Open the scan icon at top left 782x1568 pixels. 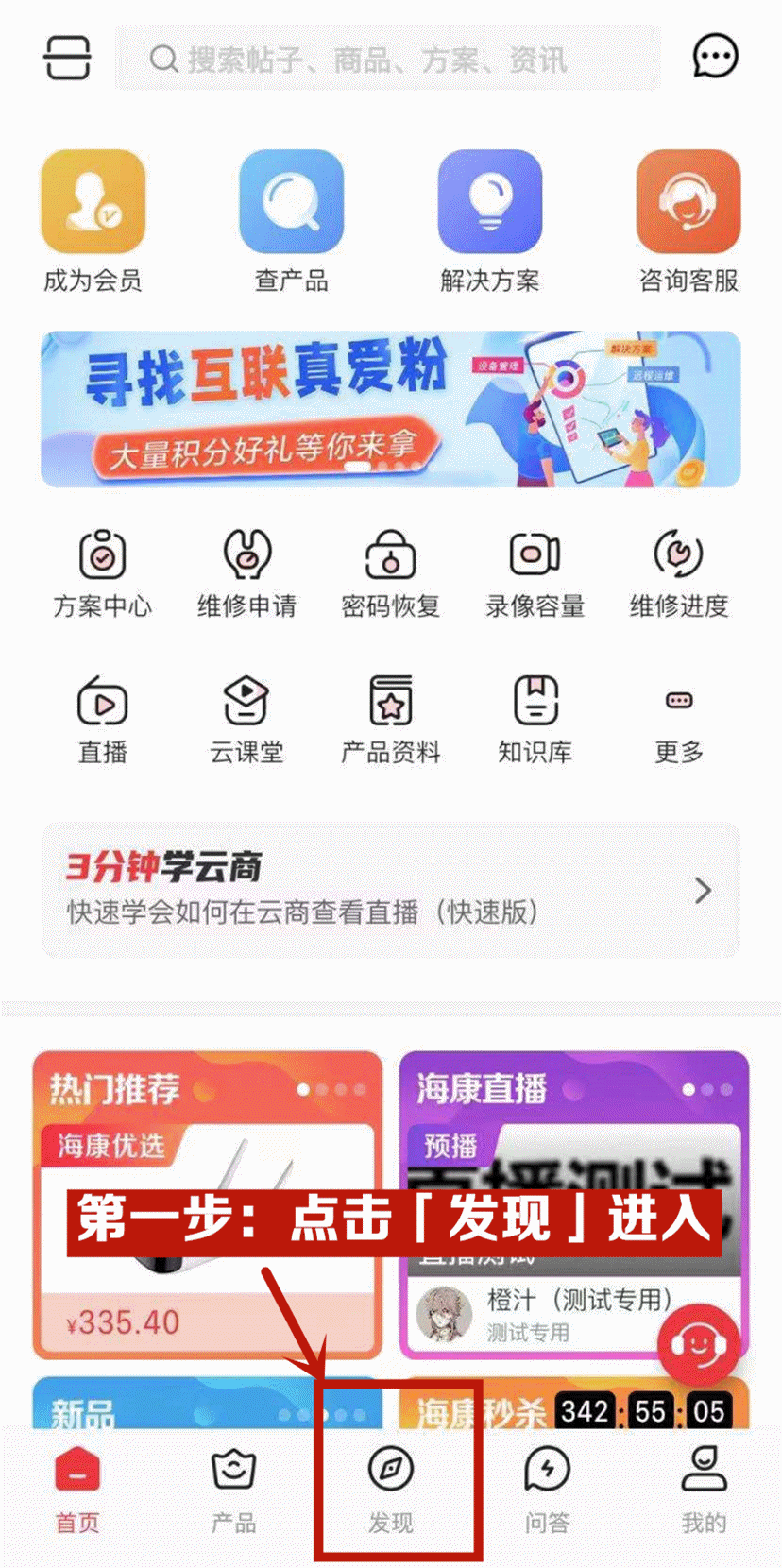pos(67,58)
